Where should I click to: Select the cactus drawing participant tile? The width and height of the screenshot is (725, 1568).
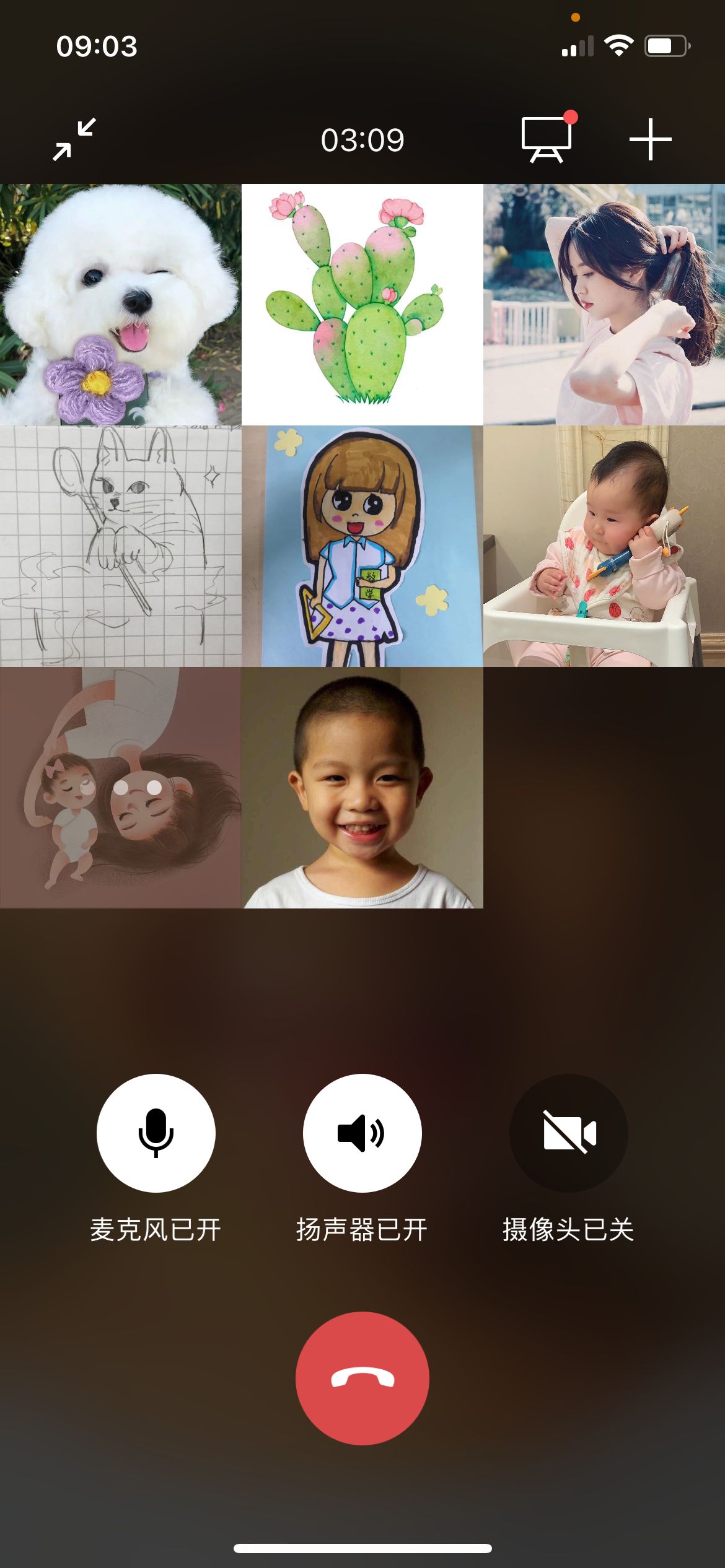(x=362, y=304)
